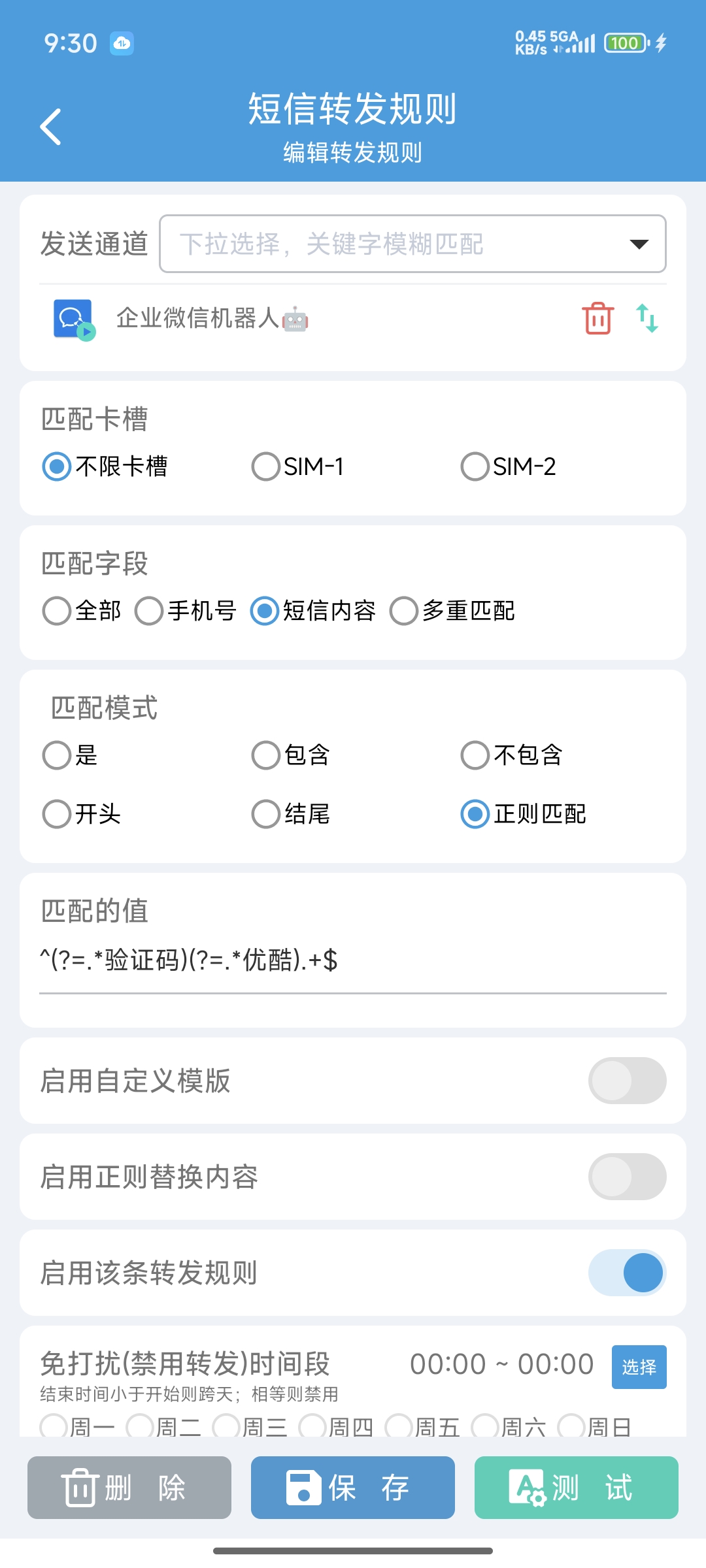Run the rule test with 测试
The width and height of the screenshot is (706, 1568).
pyautogui.click(x=576, y=1488)
